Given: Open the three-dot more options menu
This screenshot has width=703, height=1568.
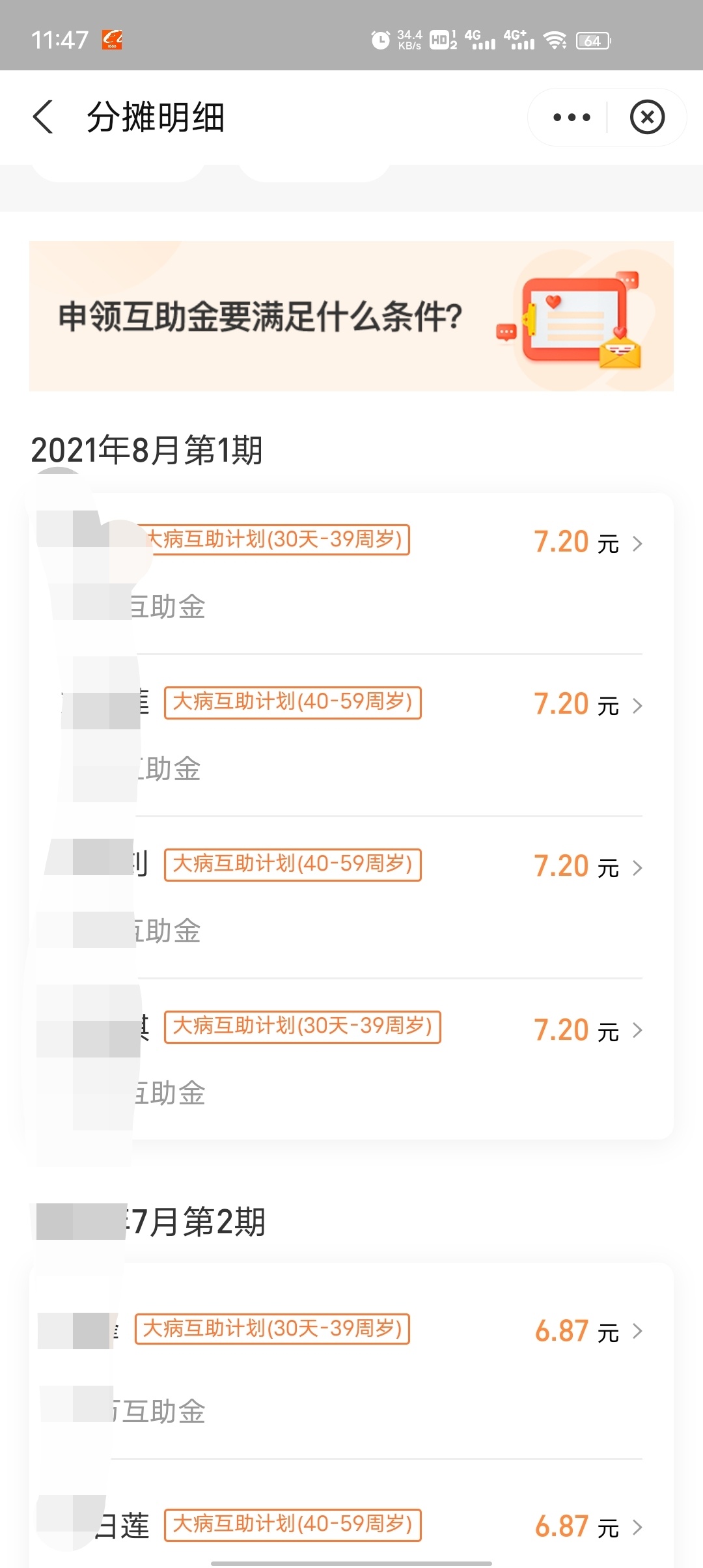Looking at the screenshot, I should click(571, 117).
